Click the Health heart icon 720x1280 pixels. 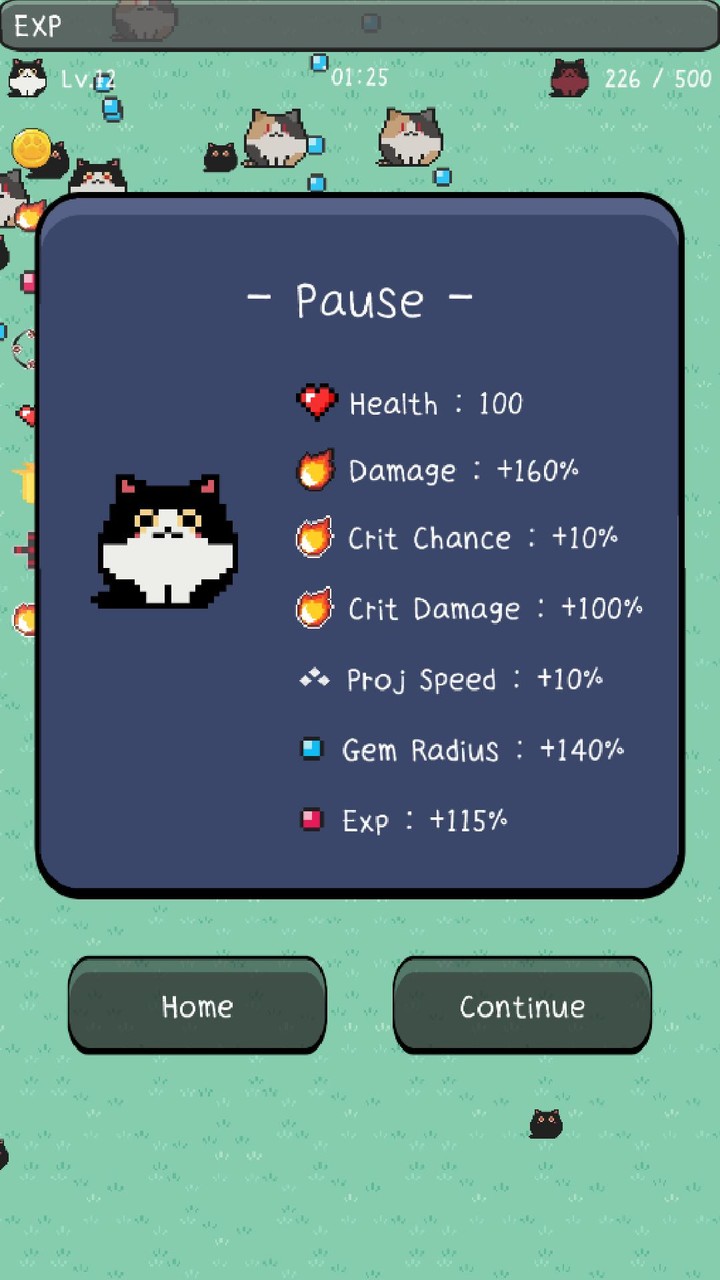tap(316, 403)
